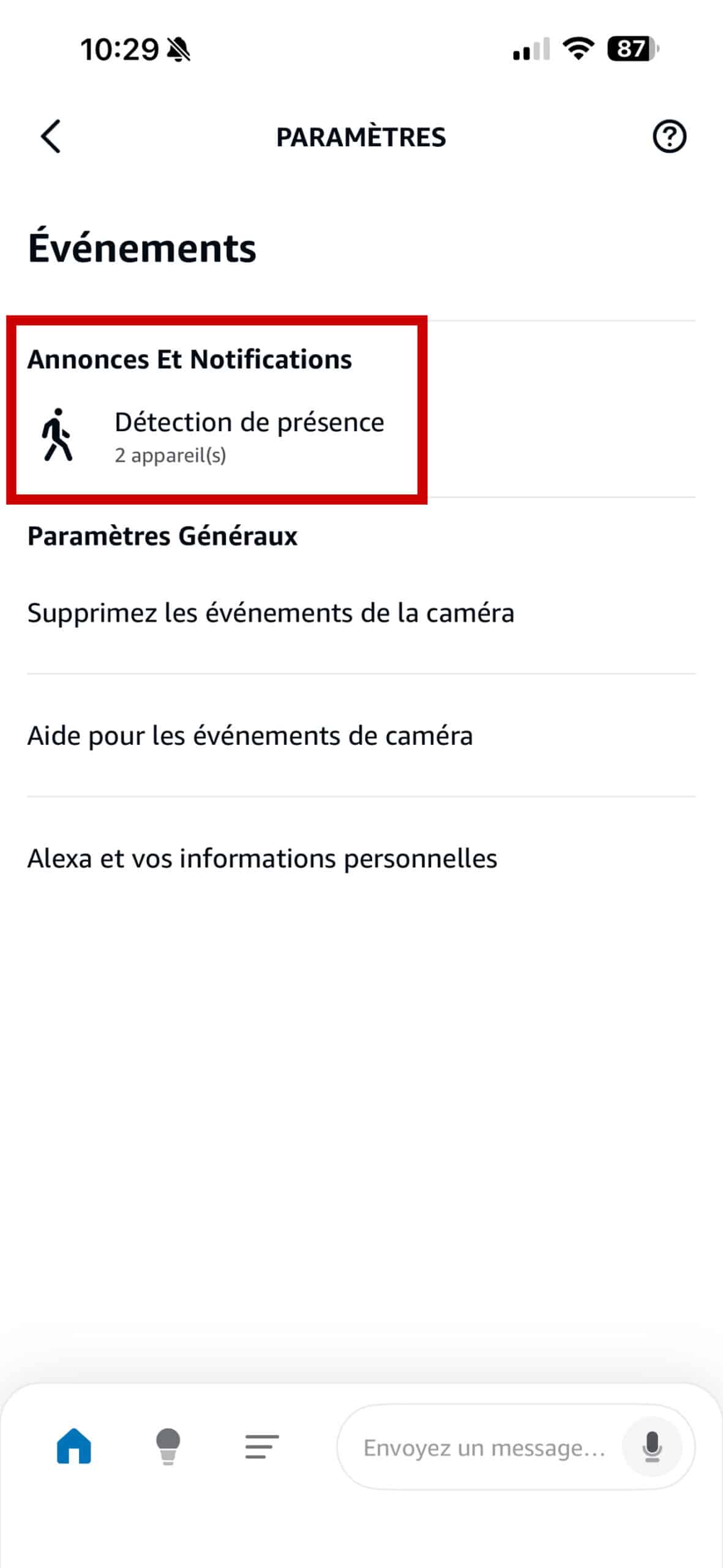This screenshot has width=723, height=1568.
Task: Open Alexa et vos informations personnelles
Action: (361, 858)
